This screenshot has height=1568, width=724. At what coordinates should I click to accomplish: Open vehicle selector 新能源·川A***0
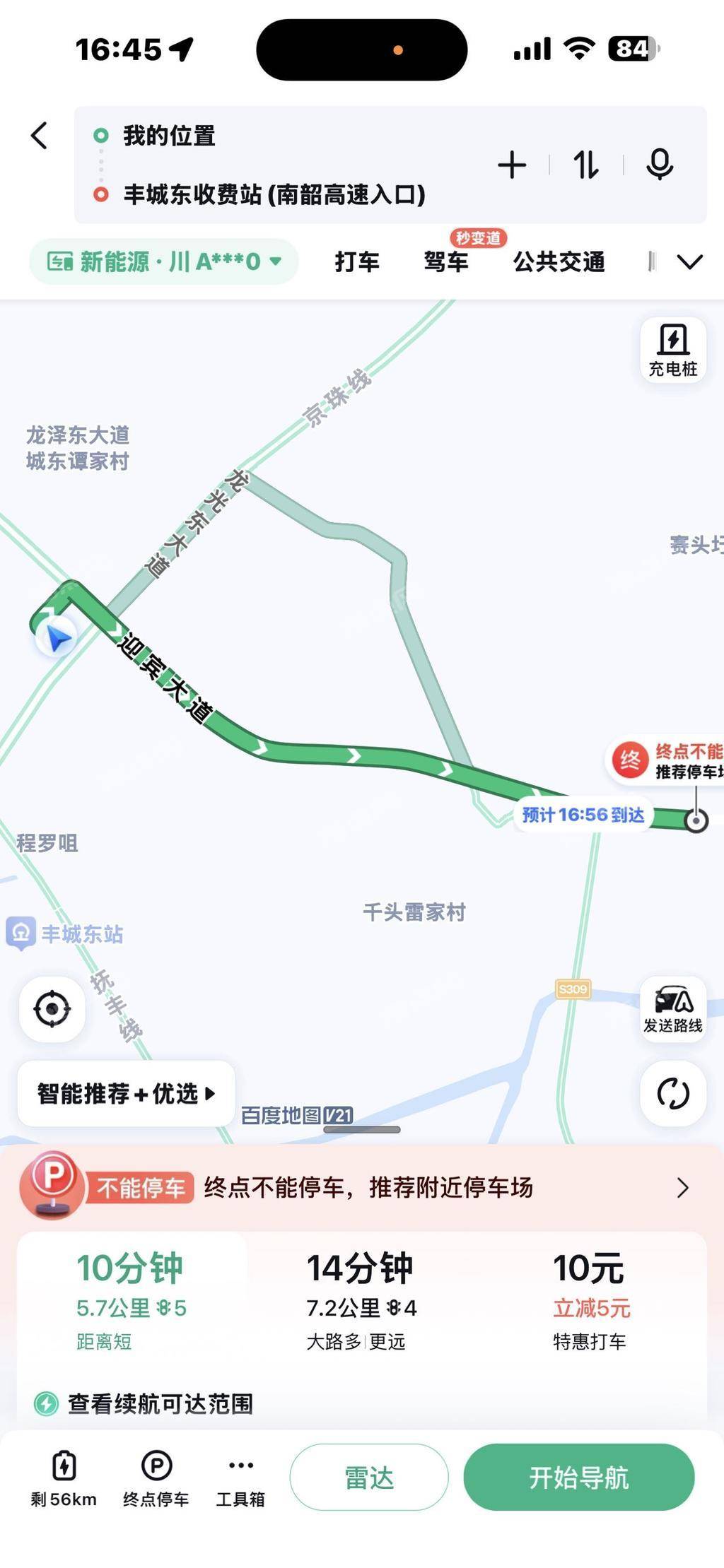164,262
